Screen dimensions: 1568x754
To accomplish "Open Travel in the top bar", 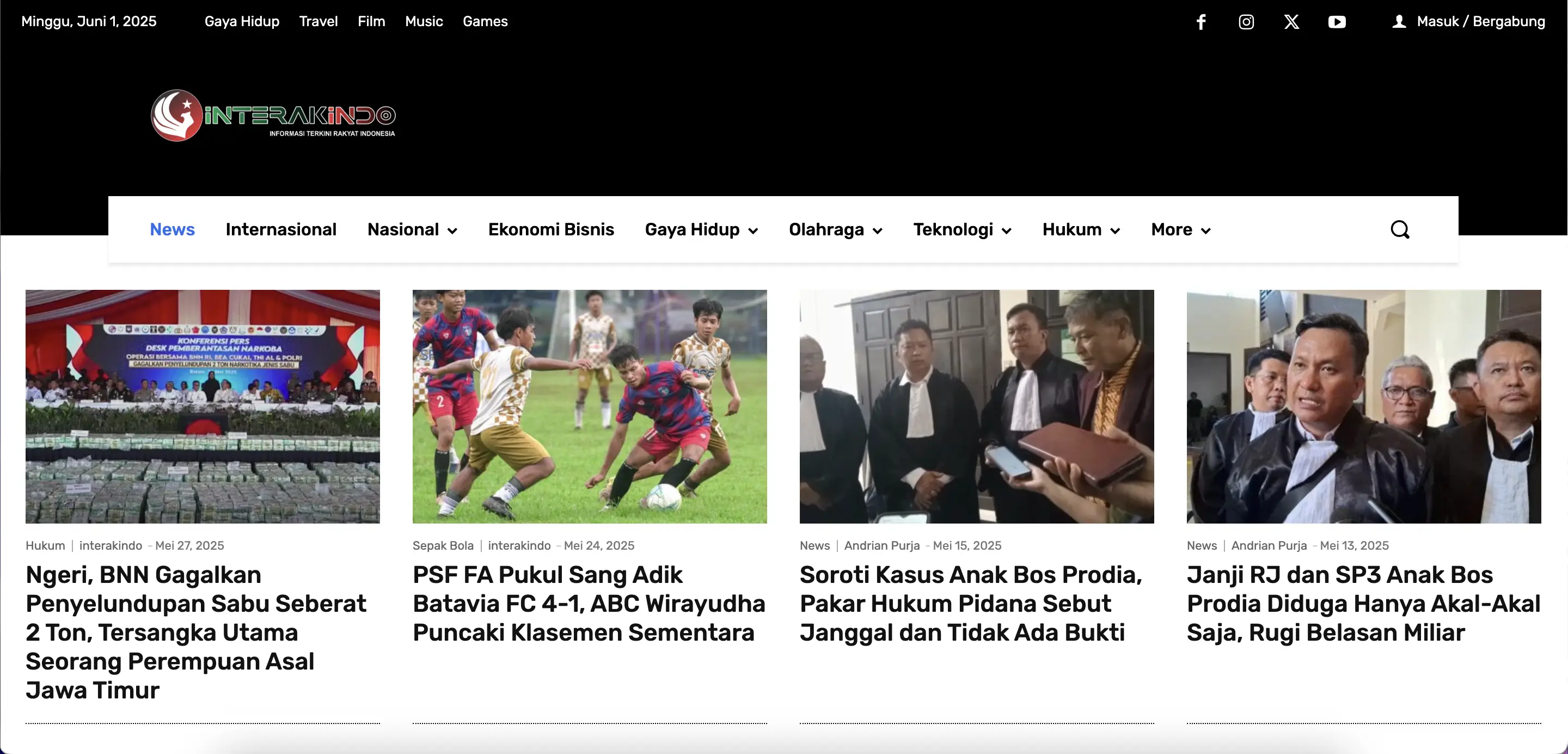I will click(x=318, y=21).
